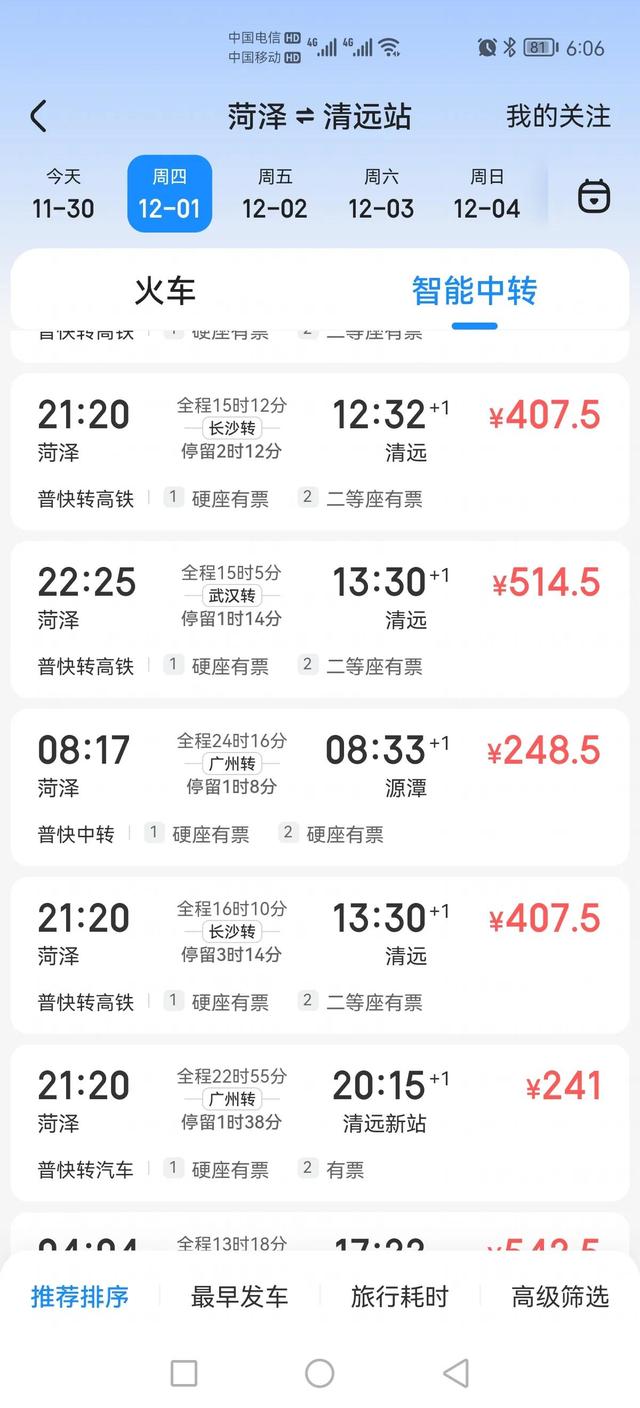640x1408 pixels.
Task: Open 高级筛选 filters
Action: pos(560,1297)
